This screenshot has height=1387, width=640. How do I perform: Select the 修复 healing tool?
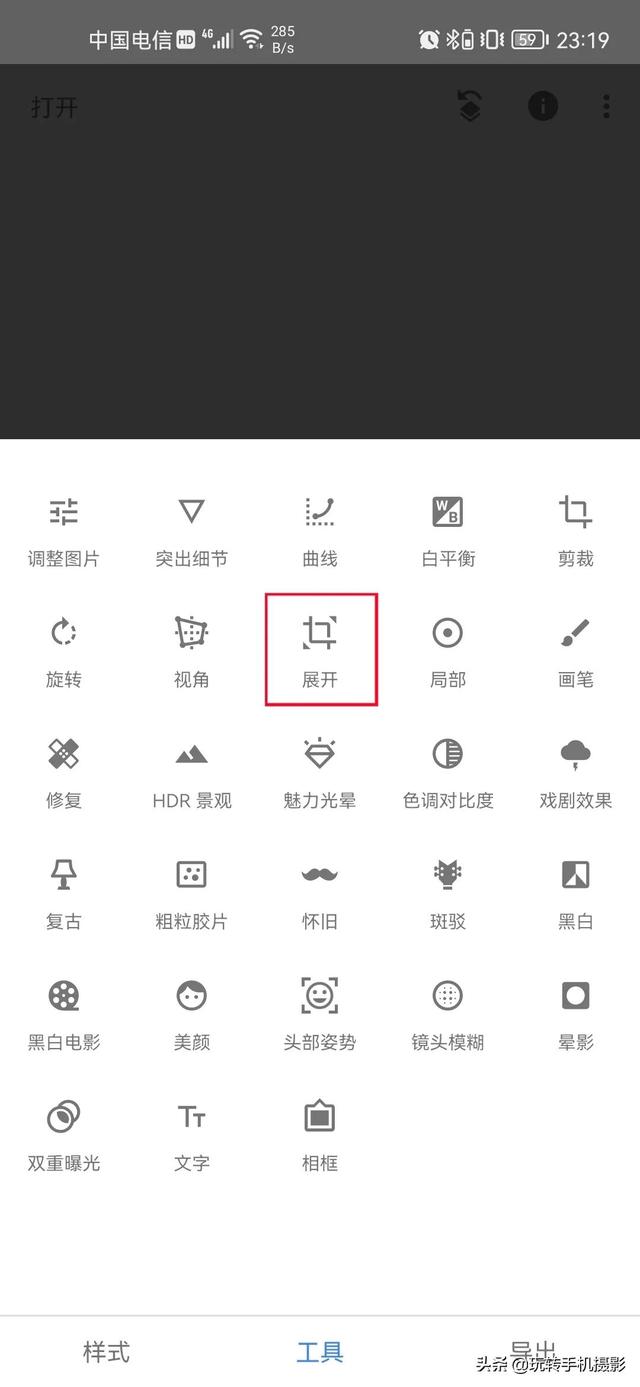click(x=64, y=775)
